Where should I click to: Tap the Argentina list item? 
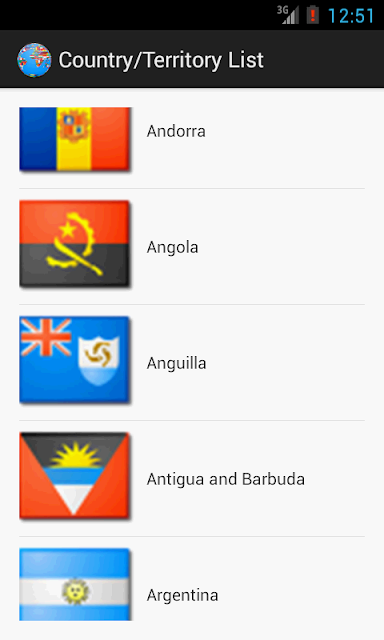192,588
